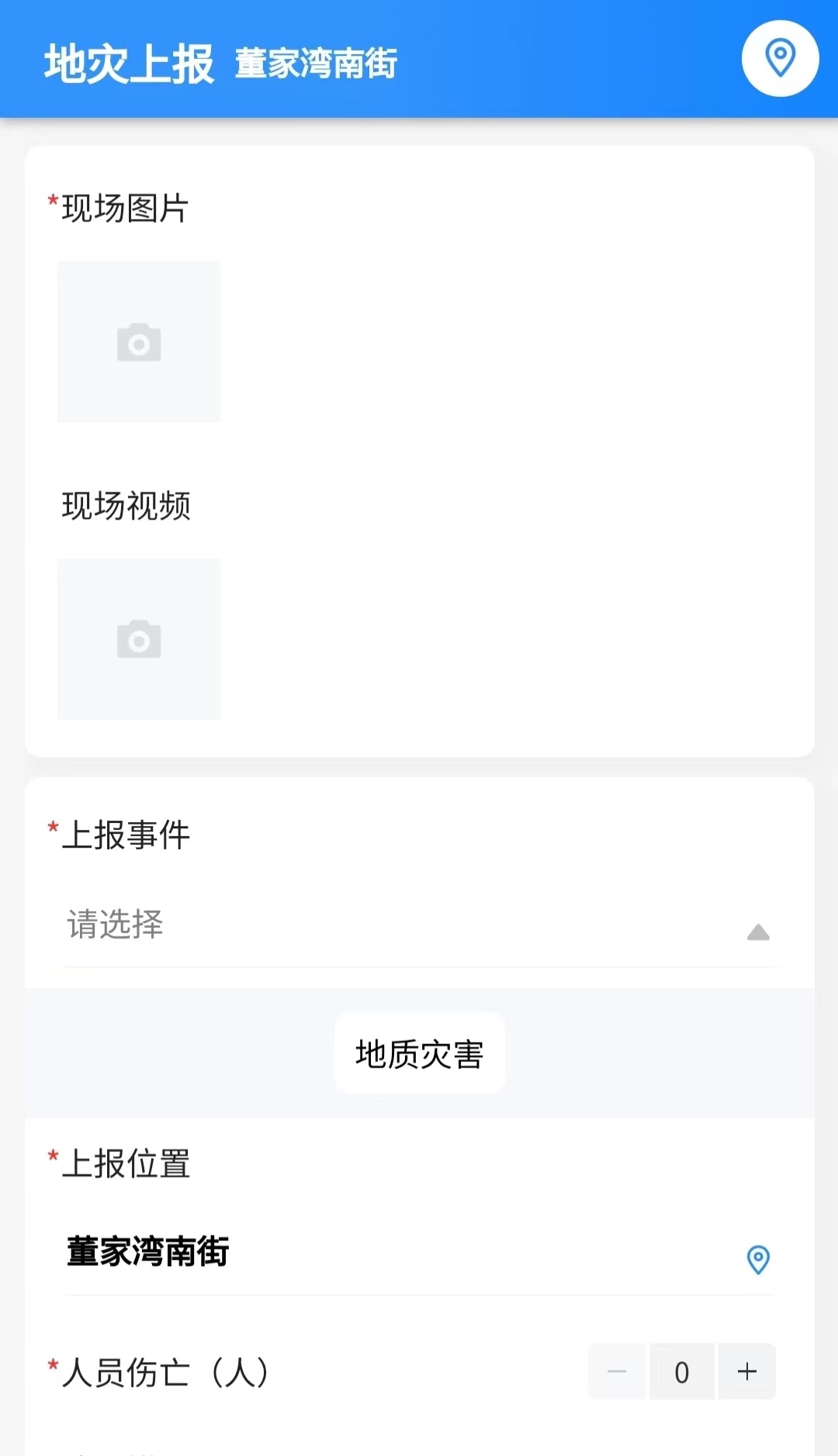Screen dimensions: 838x1456
Task: Add a photo under 现场图片
Action: [139, 342]
